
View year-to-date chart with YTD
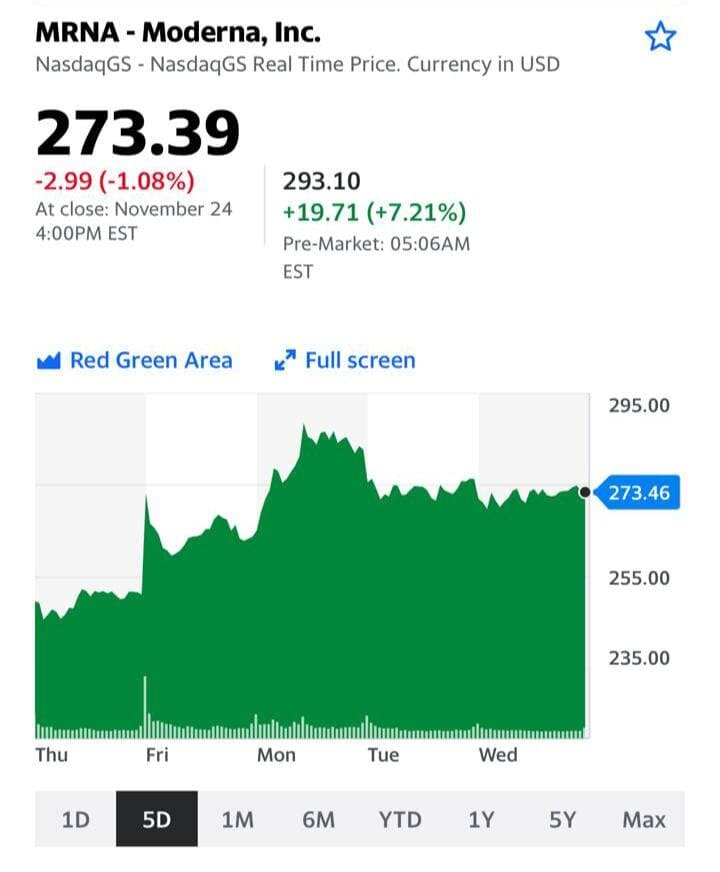tap(400, 819)
